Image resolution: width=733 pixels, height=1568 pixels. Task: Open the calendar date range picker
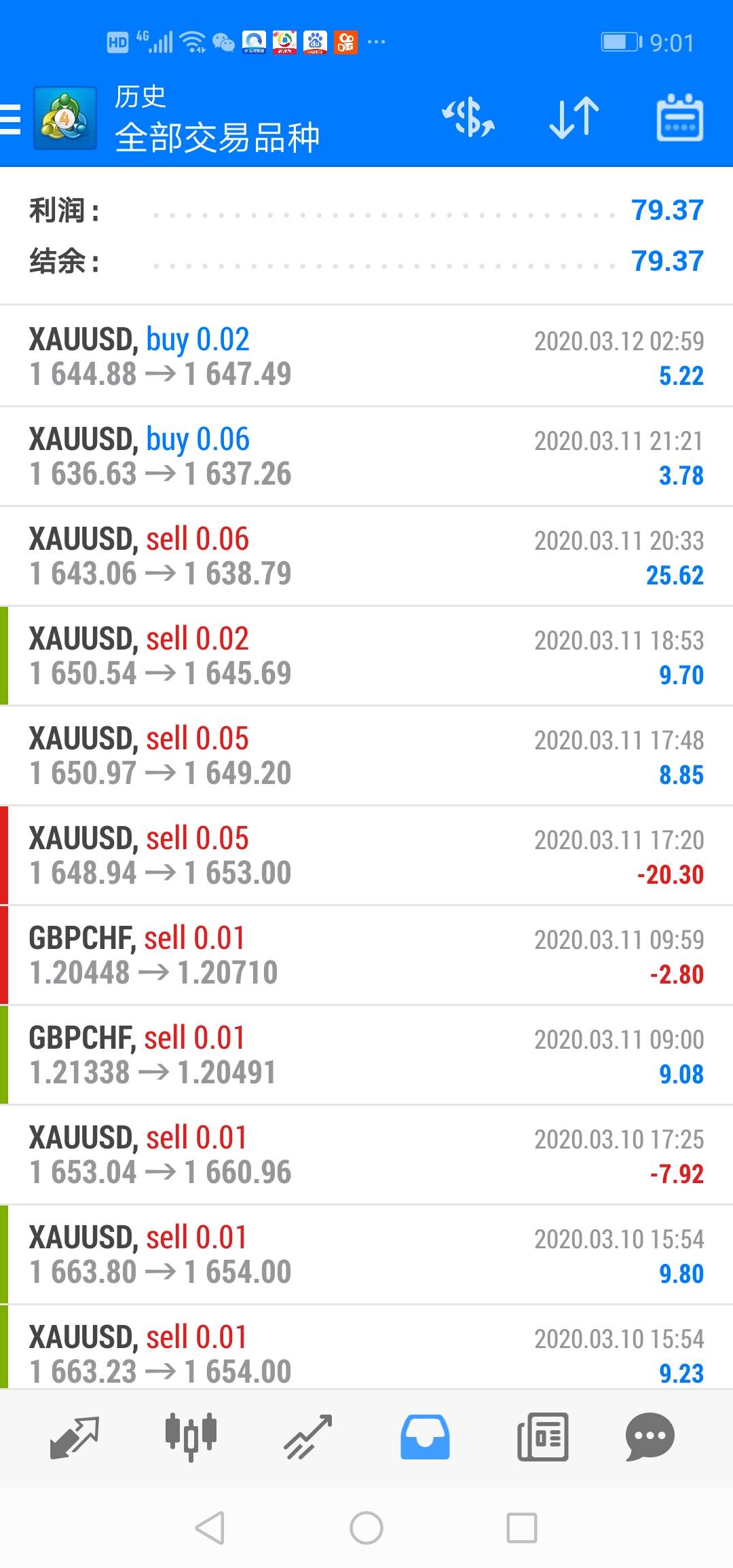point(679,118)
